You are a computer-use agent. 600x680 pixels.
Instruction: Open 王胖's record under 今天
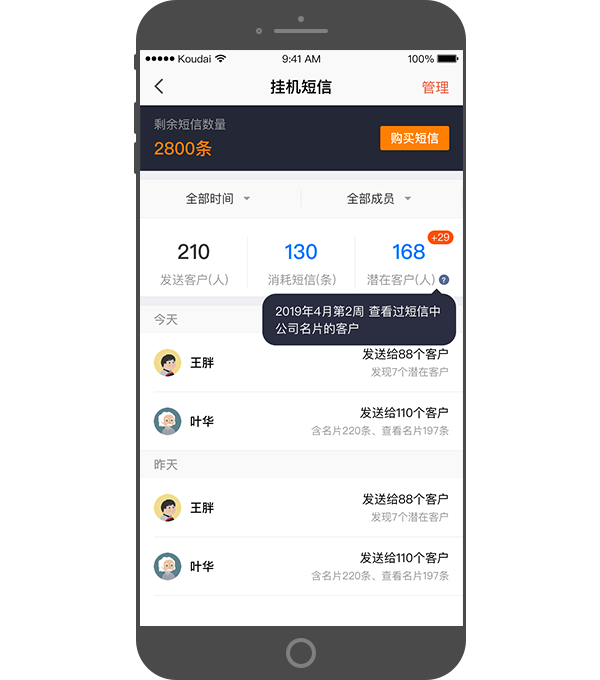(x=300, y=363)
